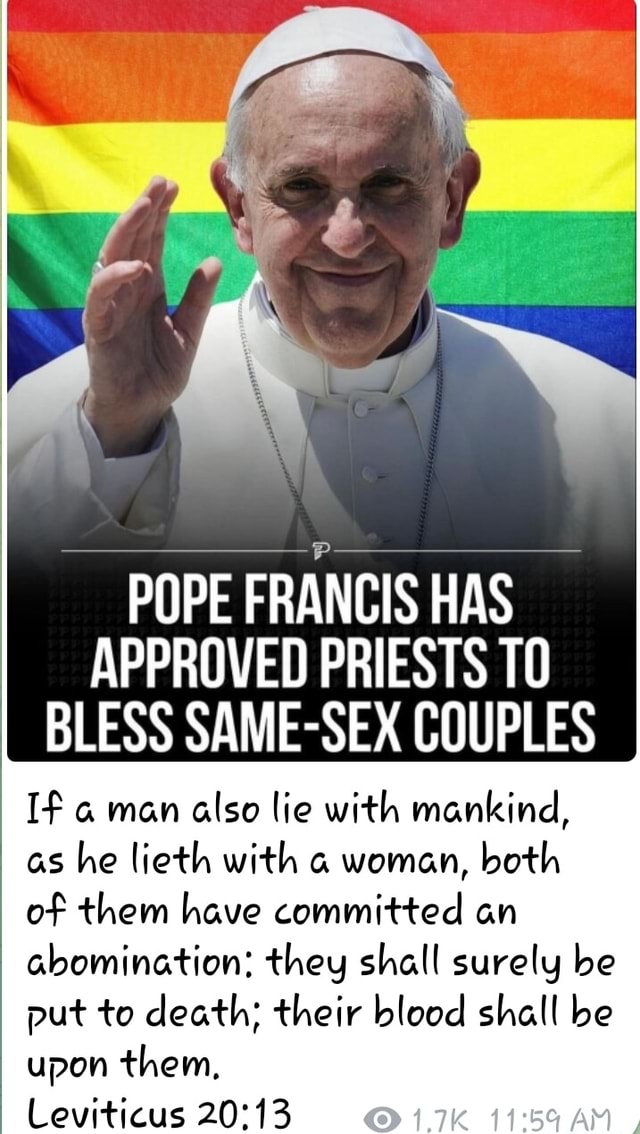Image resolution: width=640 pixels, height=1134 pixels.
Task: Open the Pope Francis image in the post
Action: (321, 380)
